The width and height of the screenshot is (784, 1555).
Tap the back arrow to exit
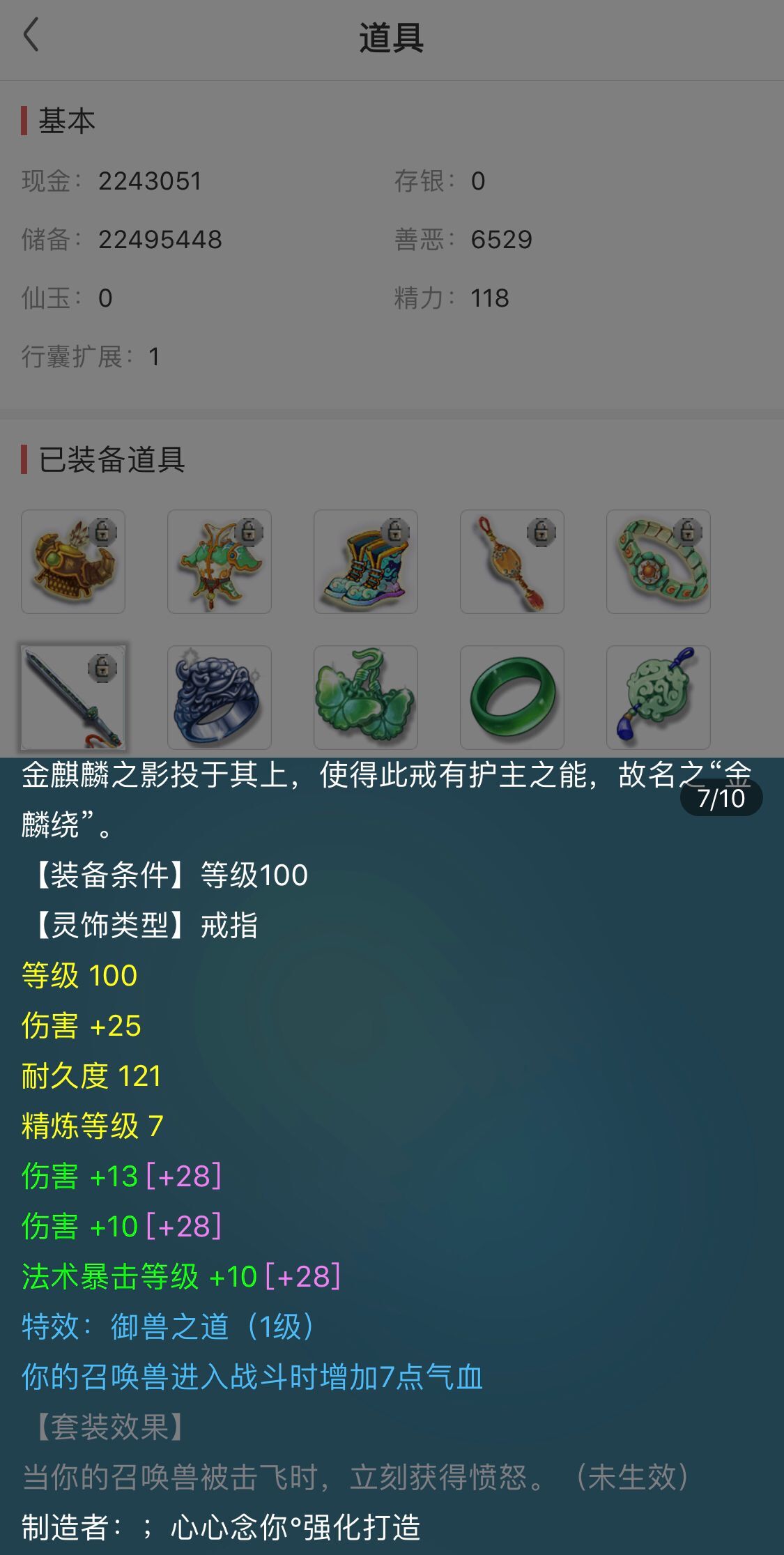[x=31, y=35]
